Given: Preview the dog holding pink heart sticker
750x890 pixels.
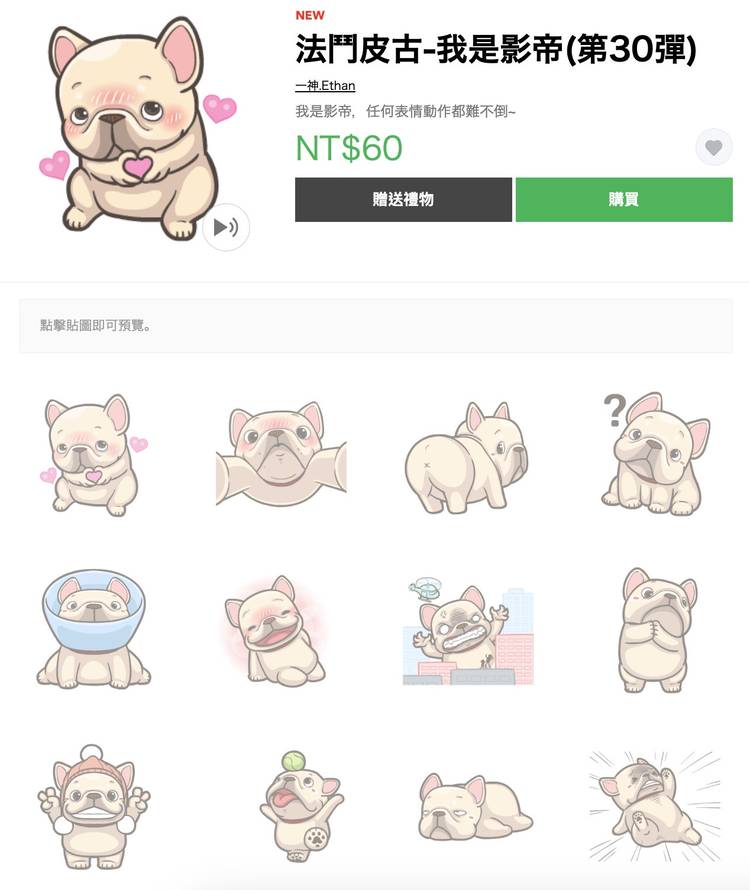Looking at the screenshot, I should pyautogui.click(x=93, y=455).
